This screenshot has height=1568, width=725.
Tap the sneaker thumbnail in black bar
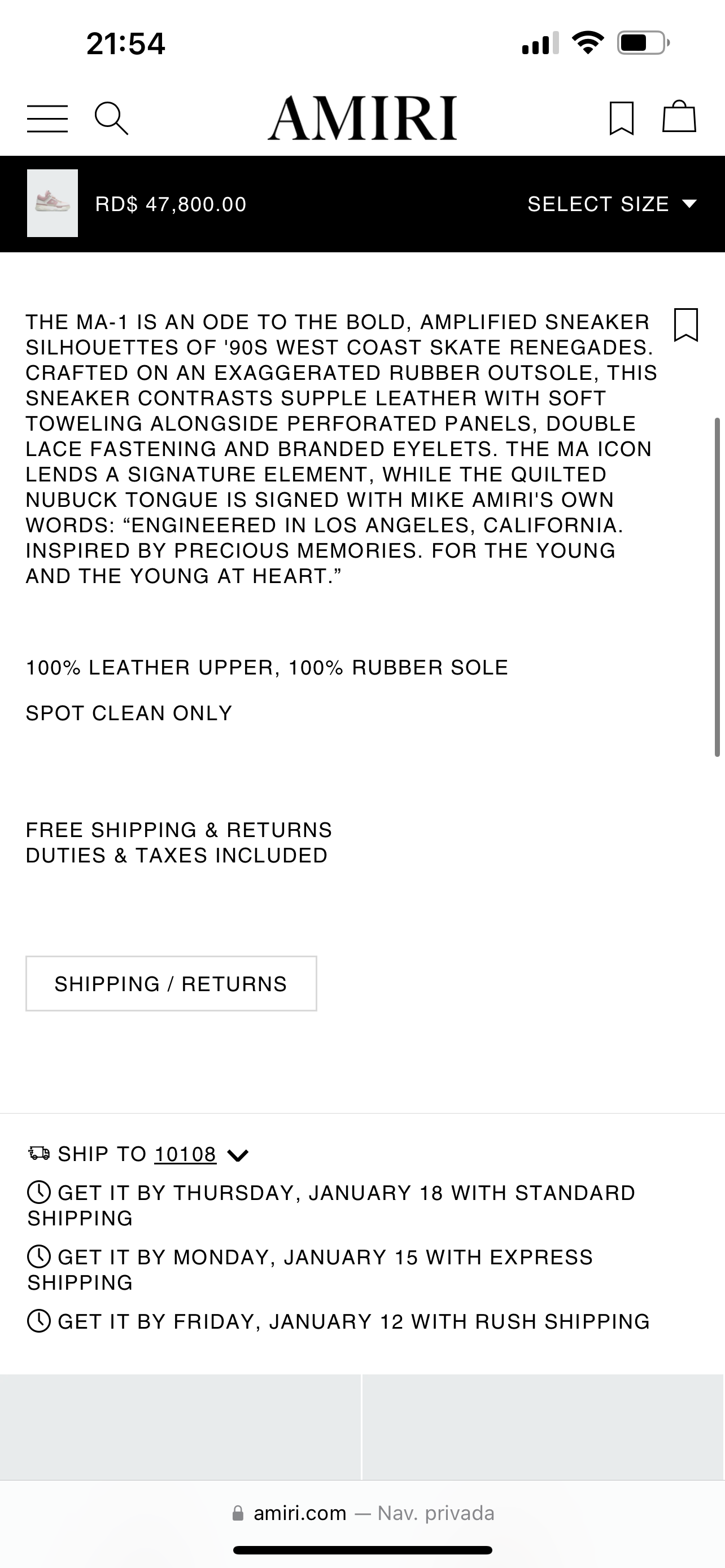[53, 203]
